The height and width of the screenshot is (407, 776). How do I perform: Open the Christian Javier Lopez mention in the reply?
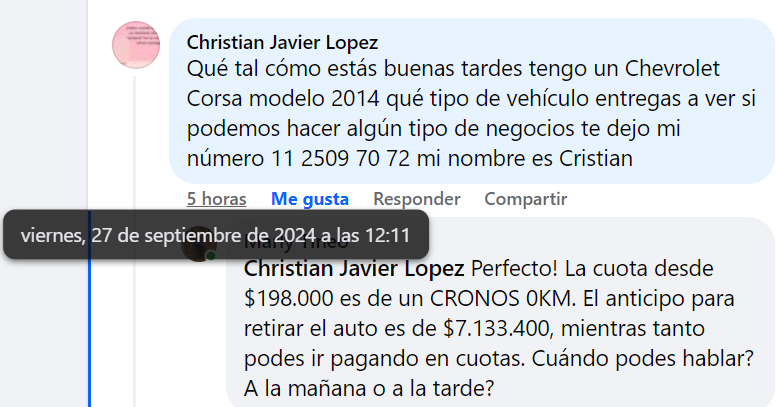coord(354,269)
